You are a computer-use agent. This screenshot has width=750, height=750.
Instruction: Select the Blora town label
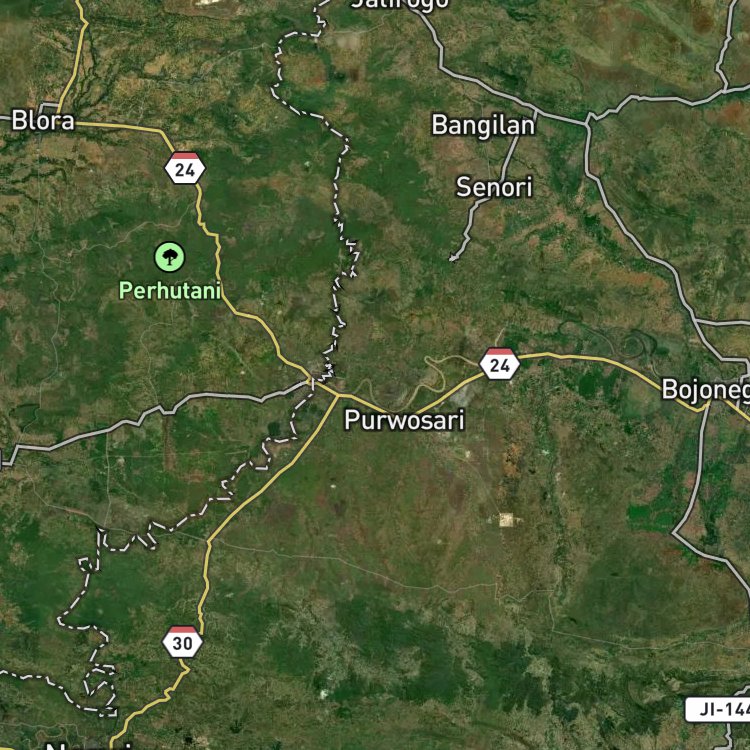point(43,122)
